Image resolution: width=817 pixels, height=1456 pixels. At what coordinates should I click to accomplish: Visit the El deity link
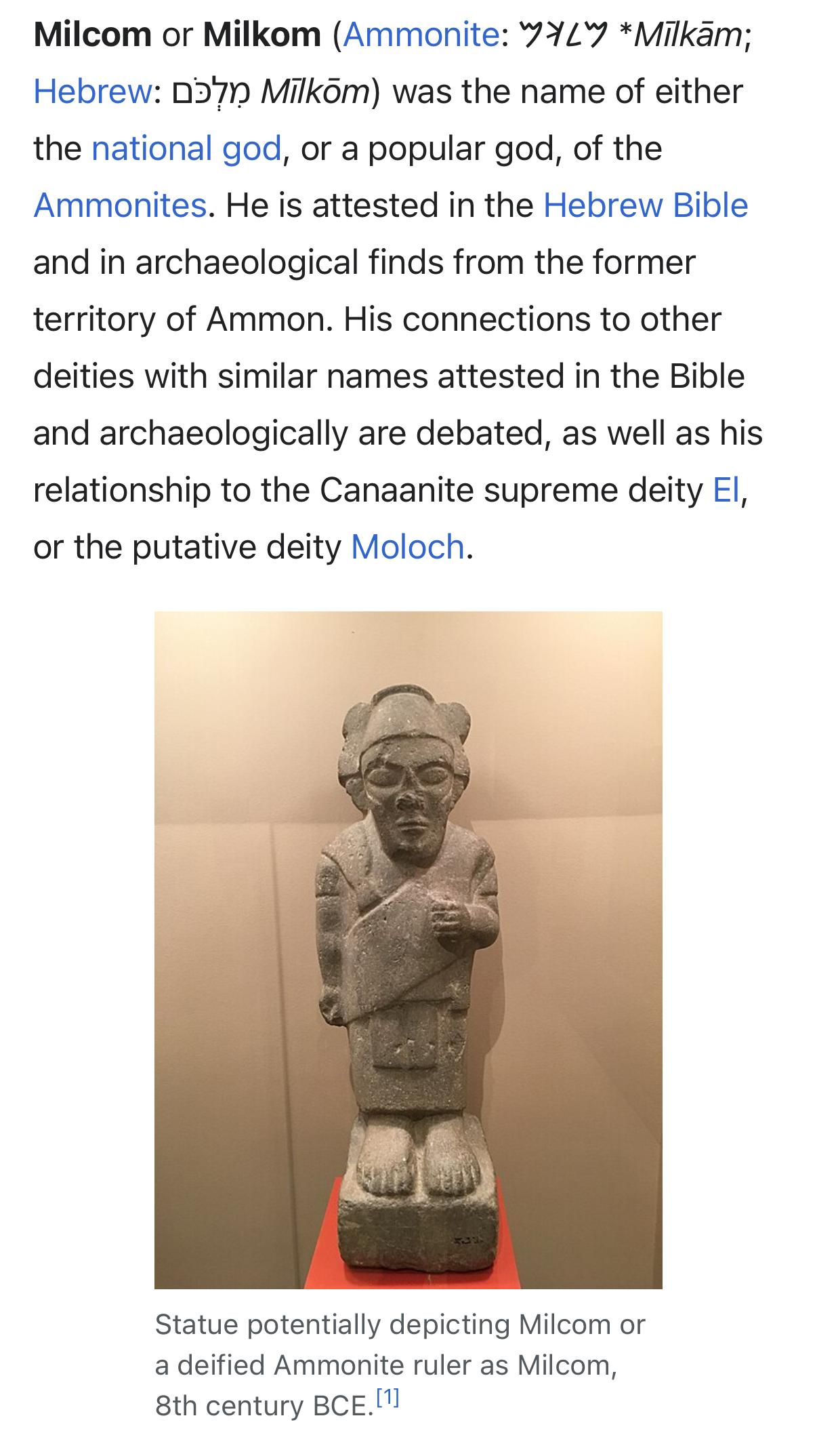pyautogui.click(x=726, y=490)
